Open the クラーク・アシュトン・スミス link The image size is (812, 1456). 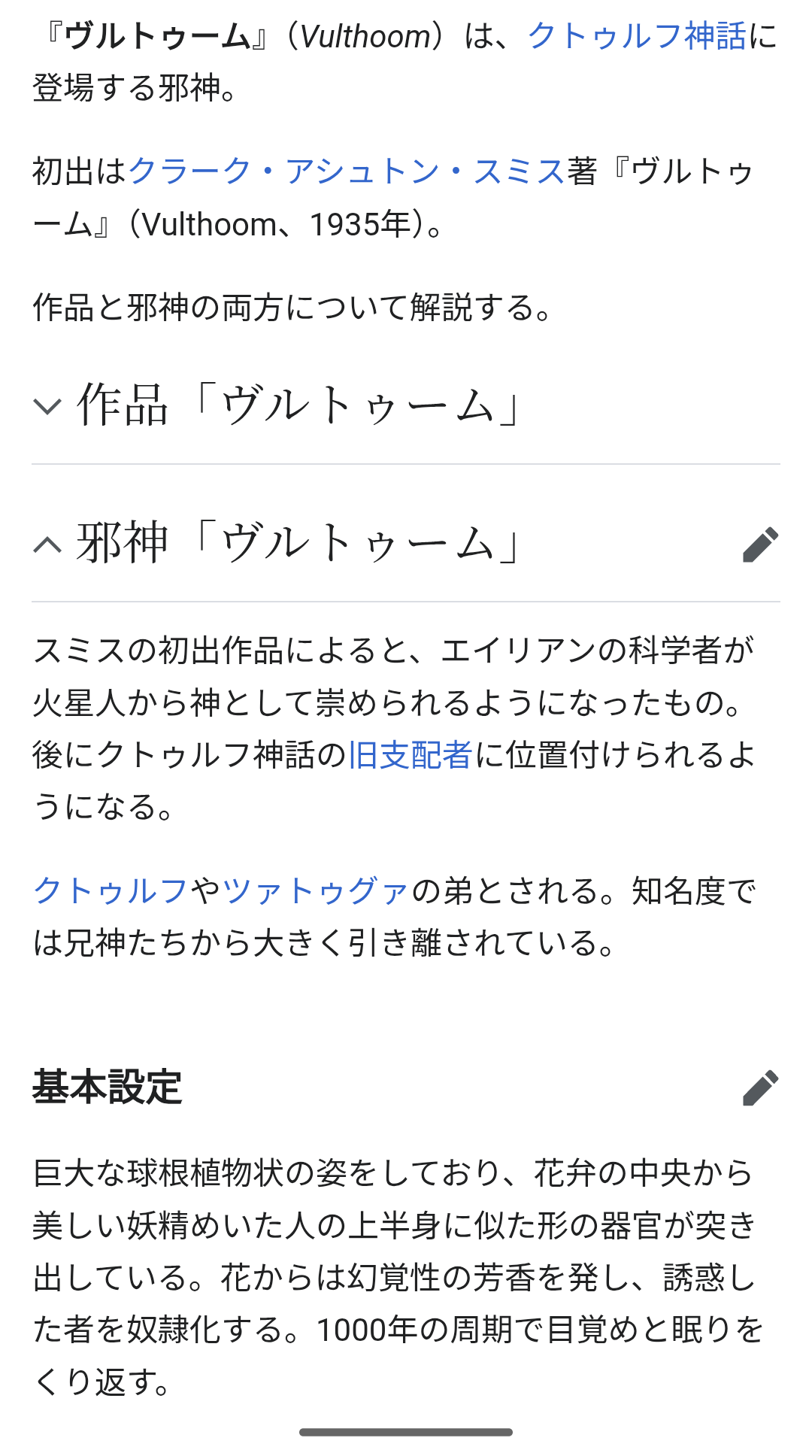[347, 171]
